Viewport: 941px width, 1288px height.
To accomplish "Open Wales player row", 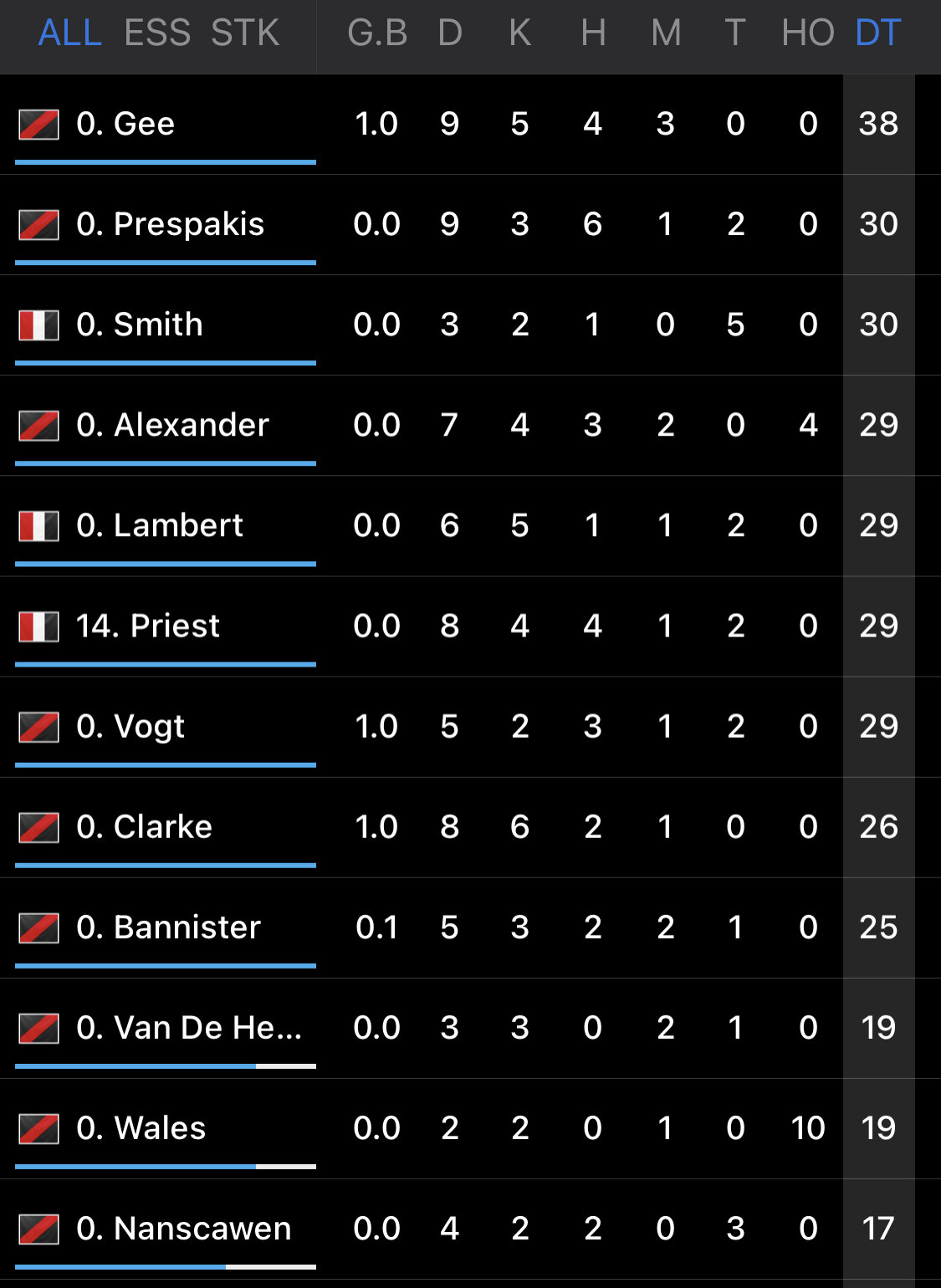I will click(x=470, y=1128).
